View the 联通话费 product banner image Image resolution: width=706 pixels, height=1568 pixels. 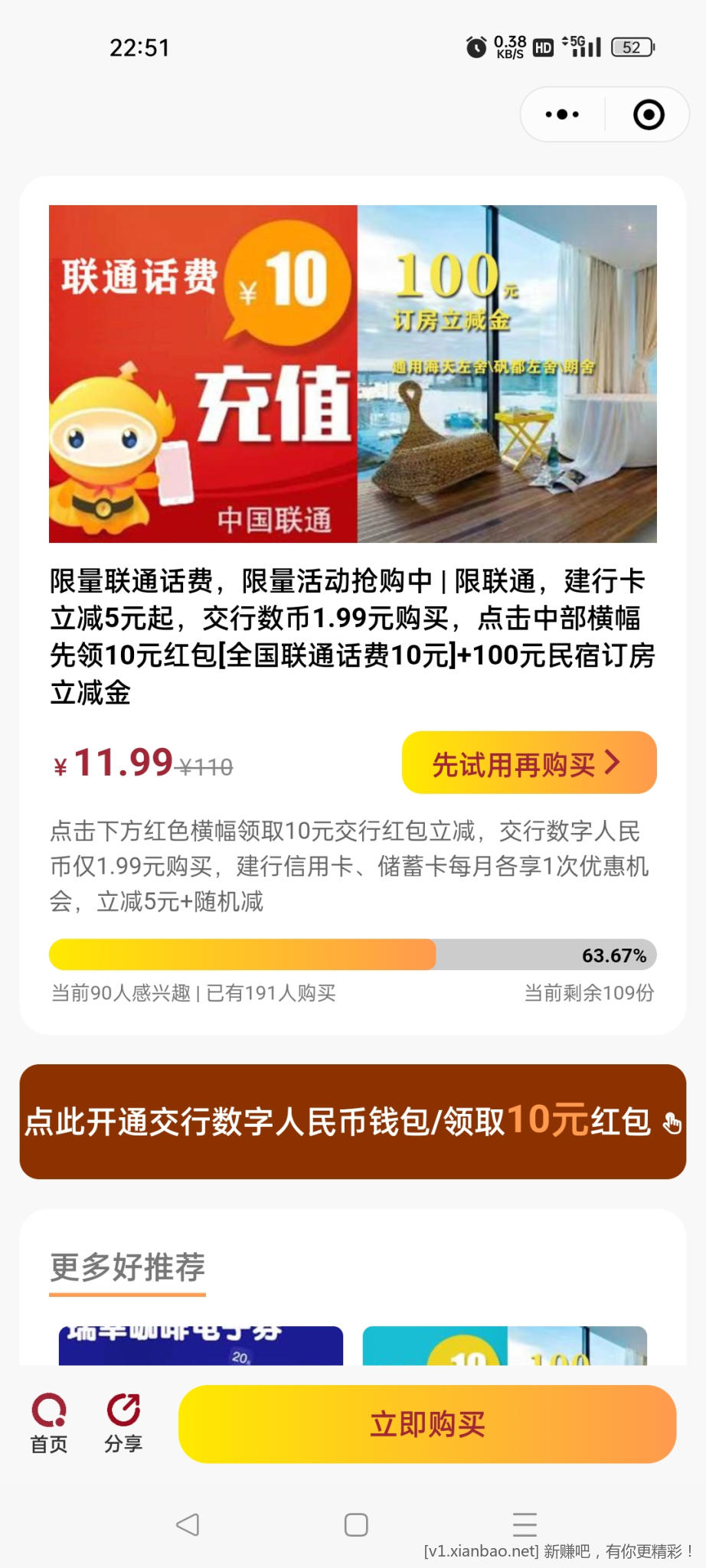pyautogui.click(x=352, y=374)
